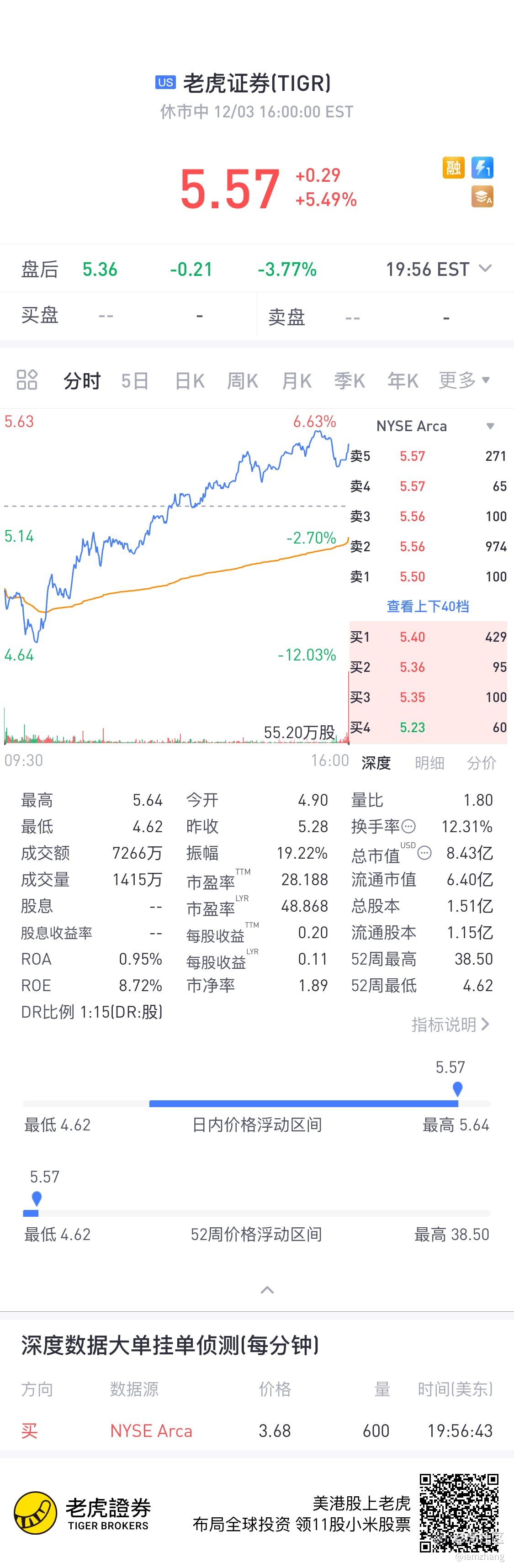Screen dimensions: 514x1568
Task: Expand the 盘后 after-hours quote chevron
Action: (485, 269)
